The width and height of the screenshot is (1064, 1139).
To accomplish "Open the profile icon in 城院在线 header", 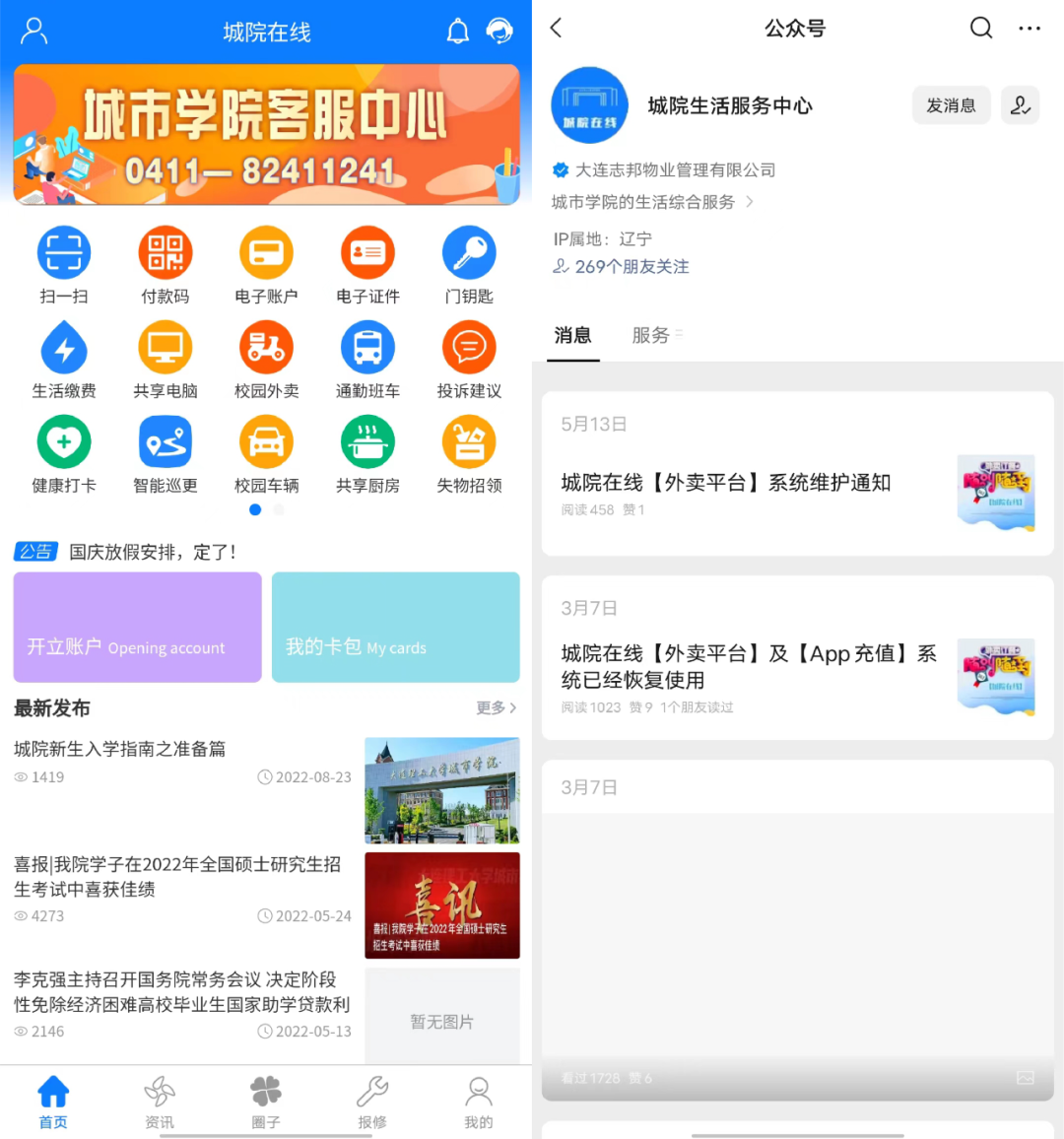I will (x=34, y=32).
